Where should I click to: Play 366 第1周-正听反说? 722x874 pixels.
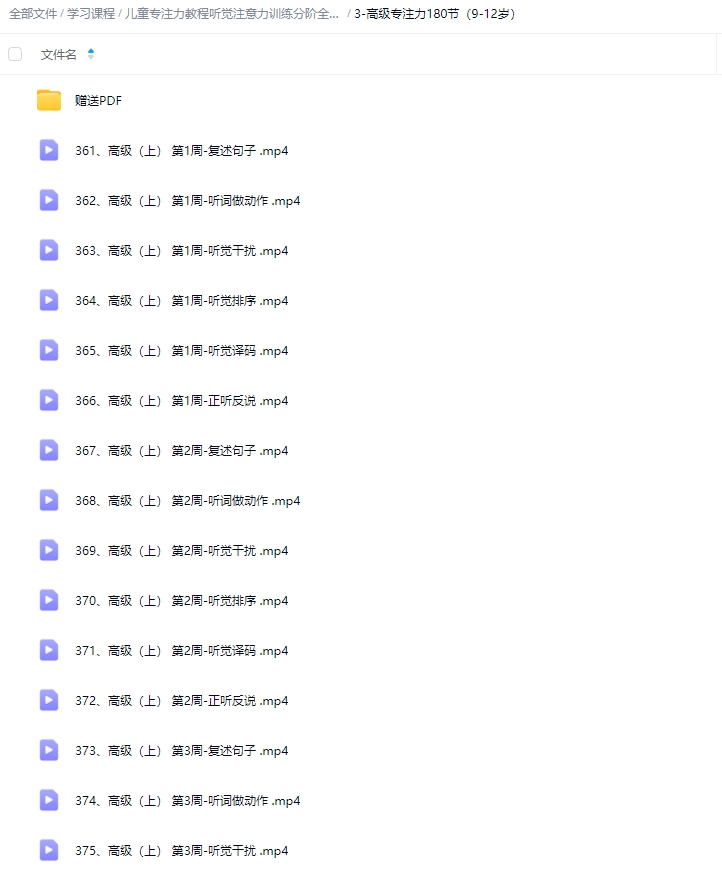(x=181, y=400)
